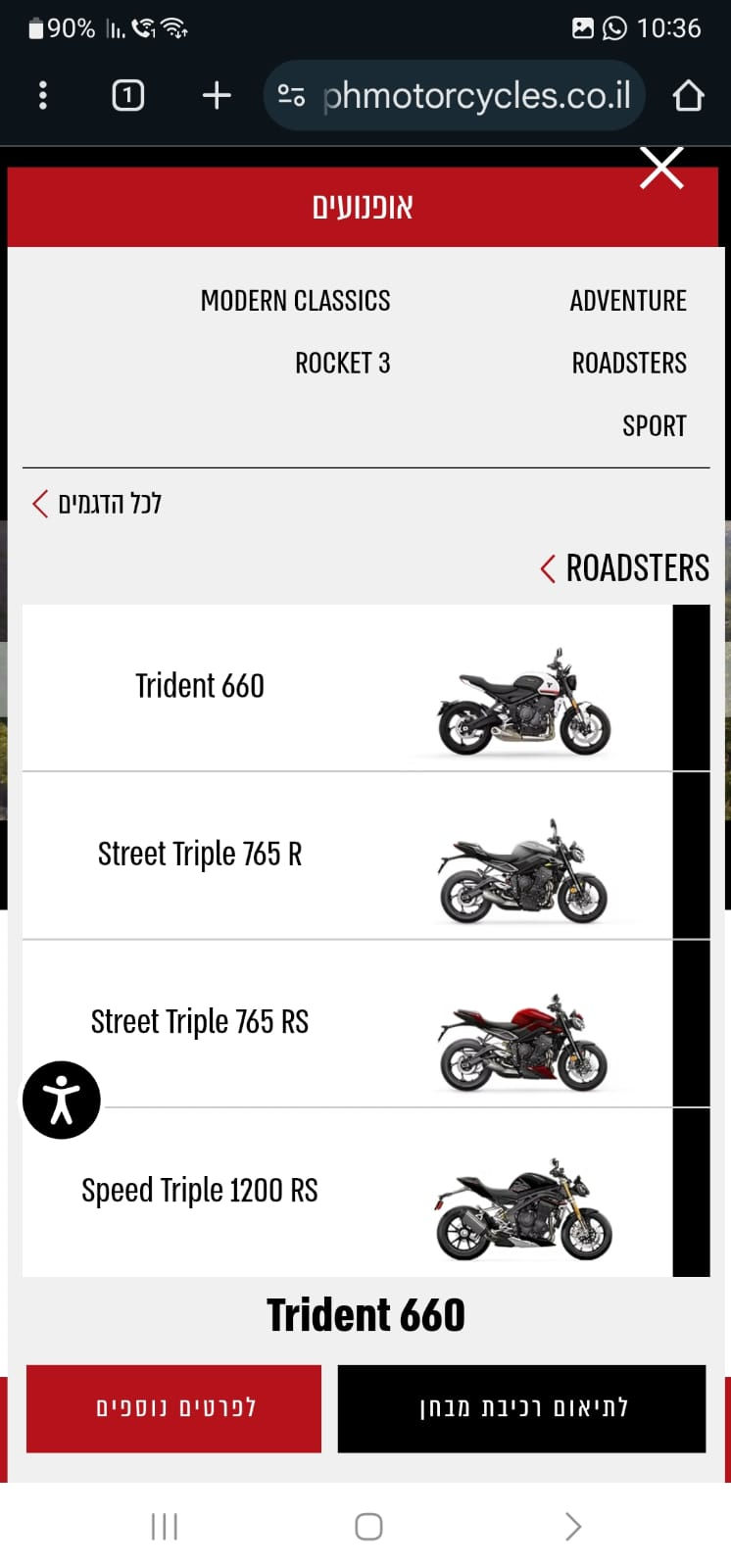731x1568 pixels.
Task: Open the browser tab switcher
Action: (x=128, y=95)
